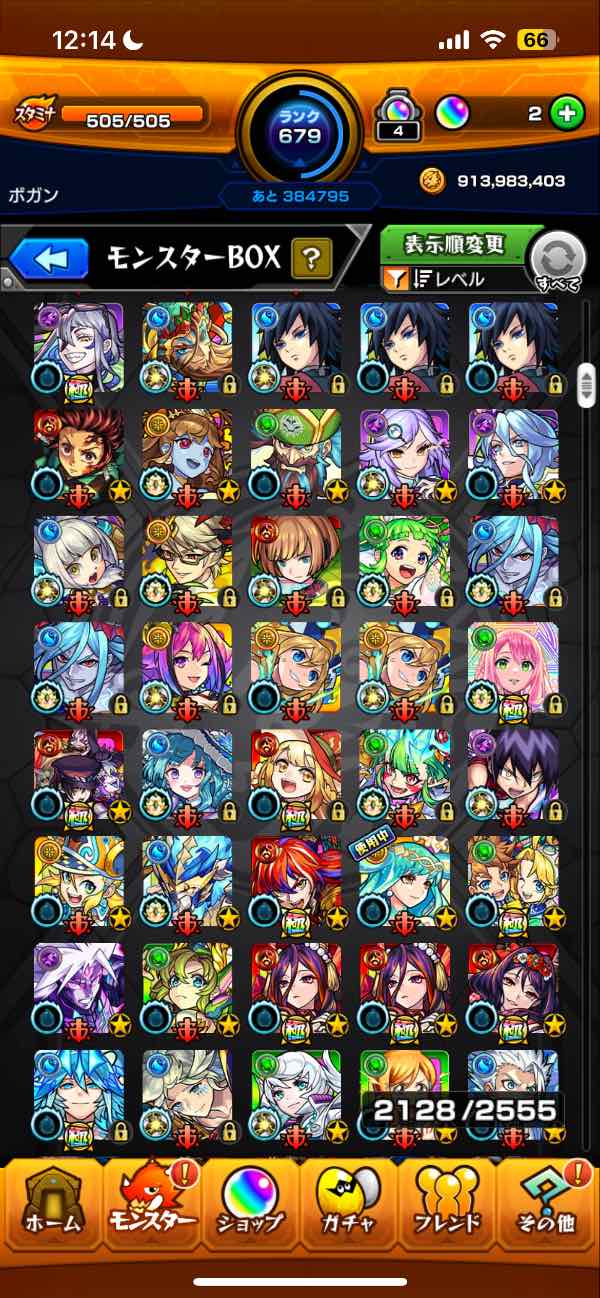Select the monster marked 使用中
The image size is (600, 1298).
tap(404, 880)
